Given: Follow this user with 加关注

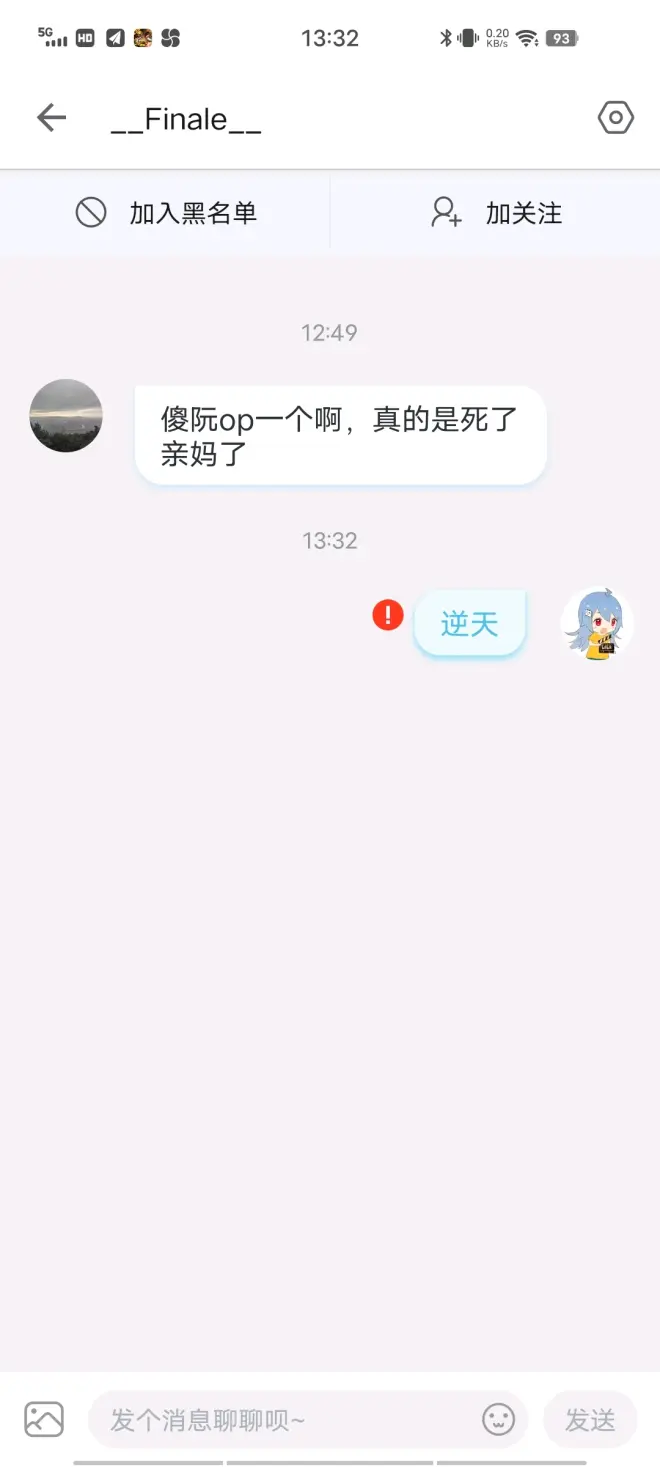Looking at the screenshot, I should (x=496, y=213).
